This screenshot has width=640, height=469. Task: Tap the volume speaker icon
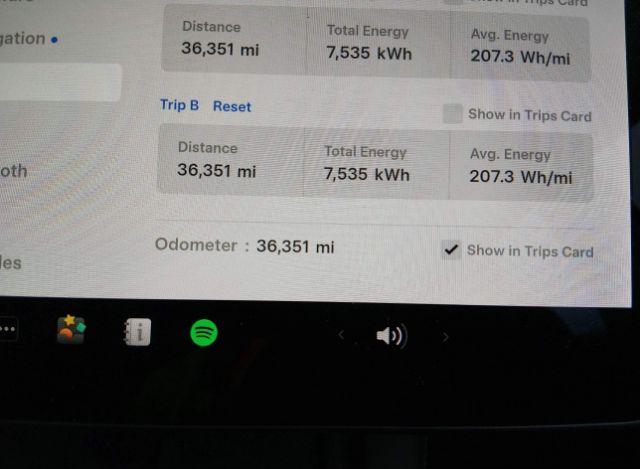pyautogui.click(x=390, y=336)
